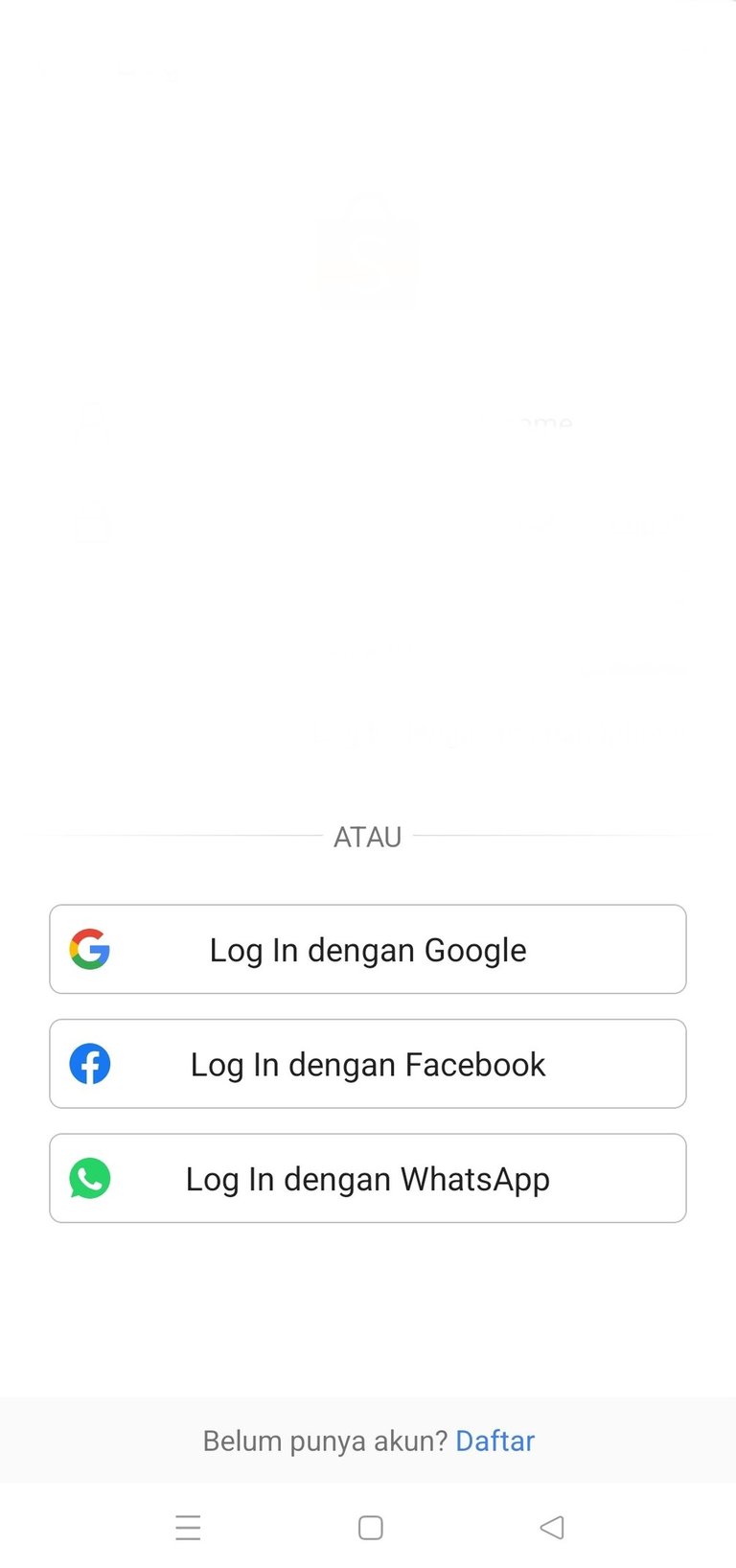Log in with Google account
The width and height of the screenshot is (736, 1568).
point(368,949)
